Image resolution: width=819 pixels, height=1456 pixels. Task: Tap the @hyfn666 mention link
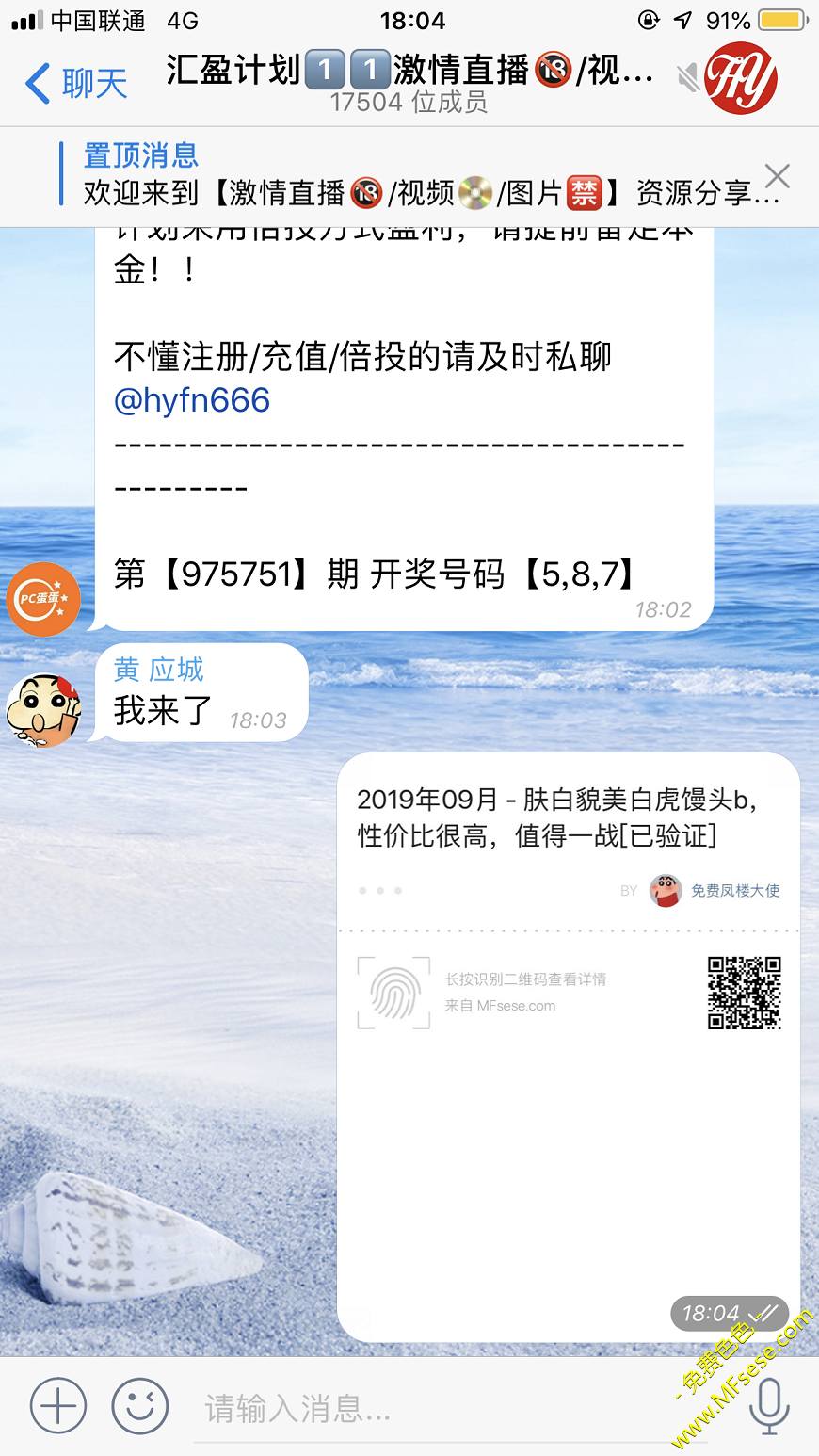[192, 400]
